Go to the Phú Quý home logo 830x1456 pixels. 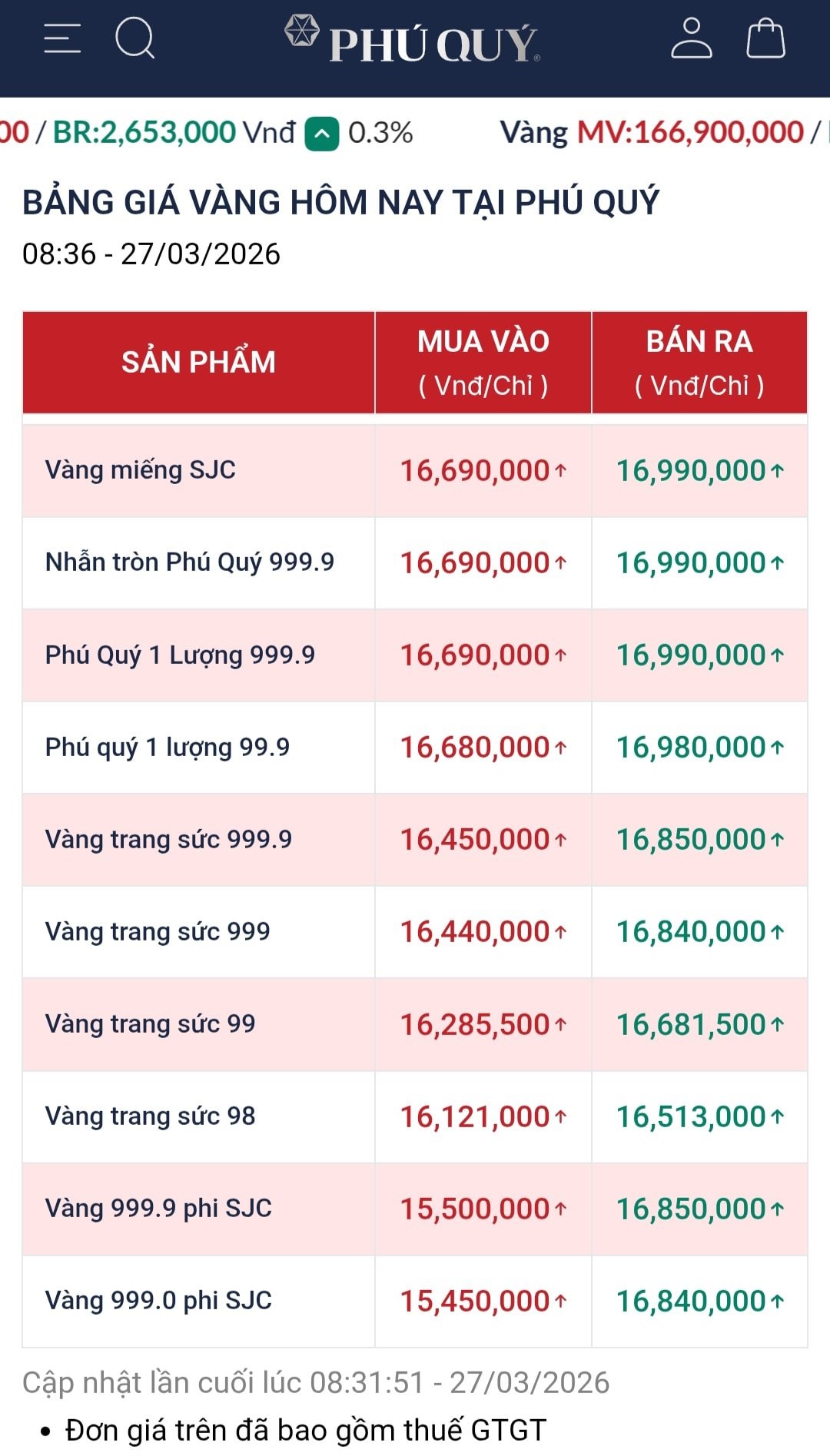(x=413, y=40)
